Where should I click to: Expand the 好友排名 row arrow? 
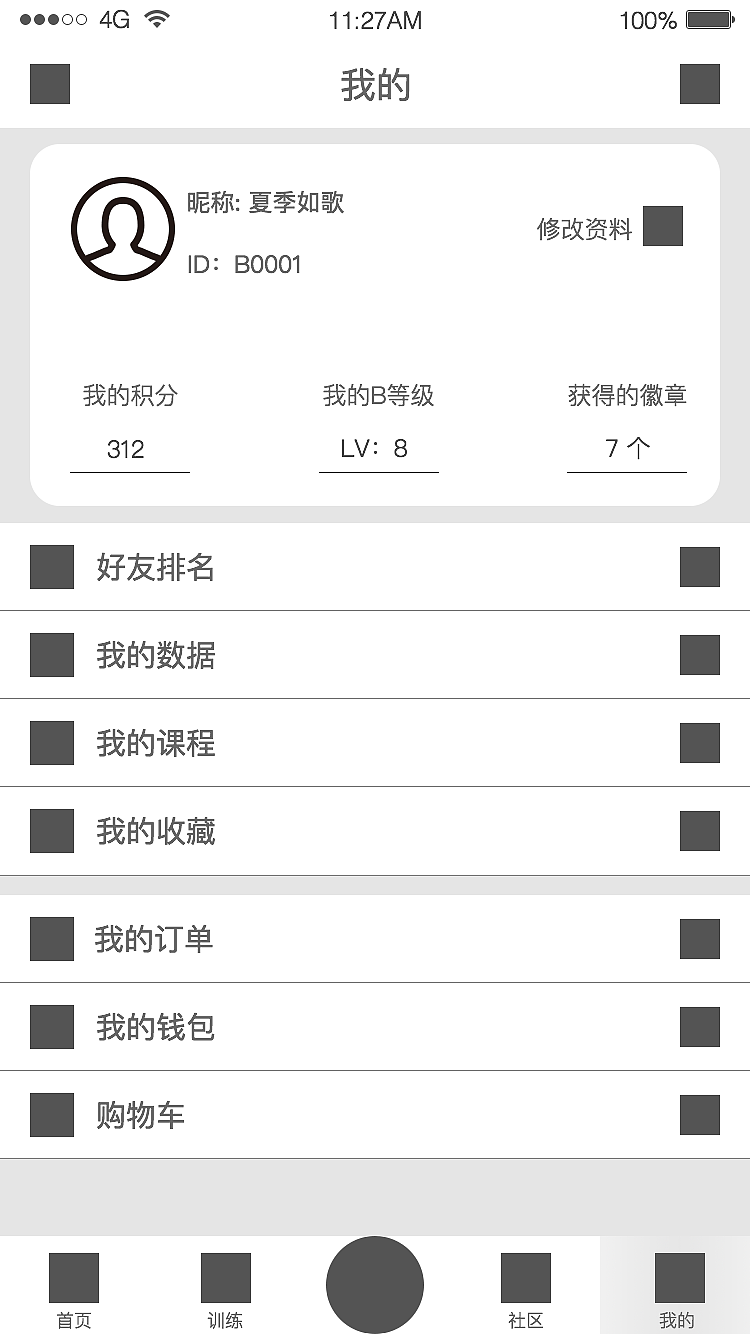[x=700, y=566]
